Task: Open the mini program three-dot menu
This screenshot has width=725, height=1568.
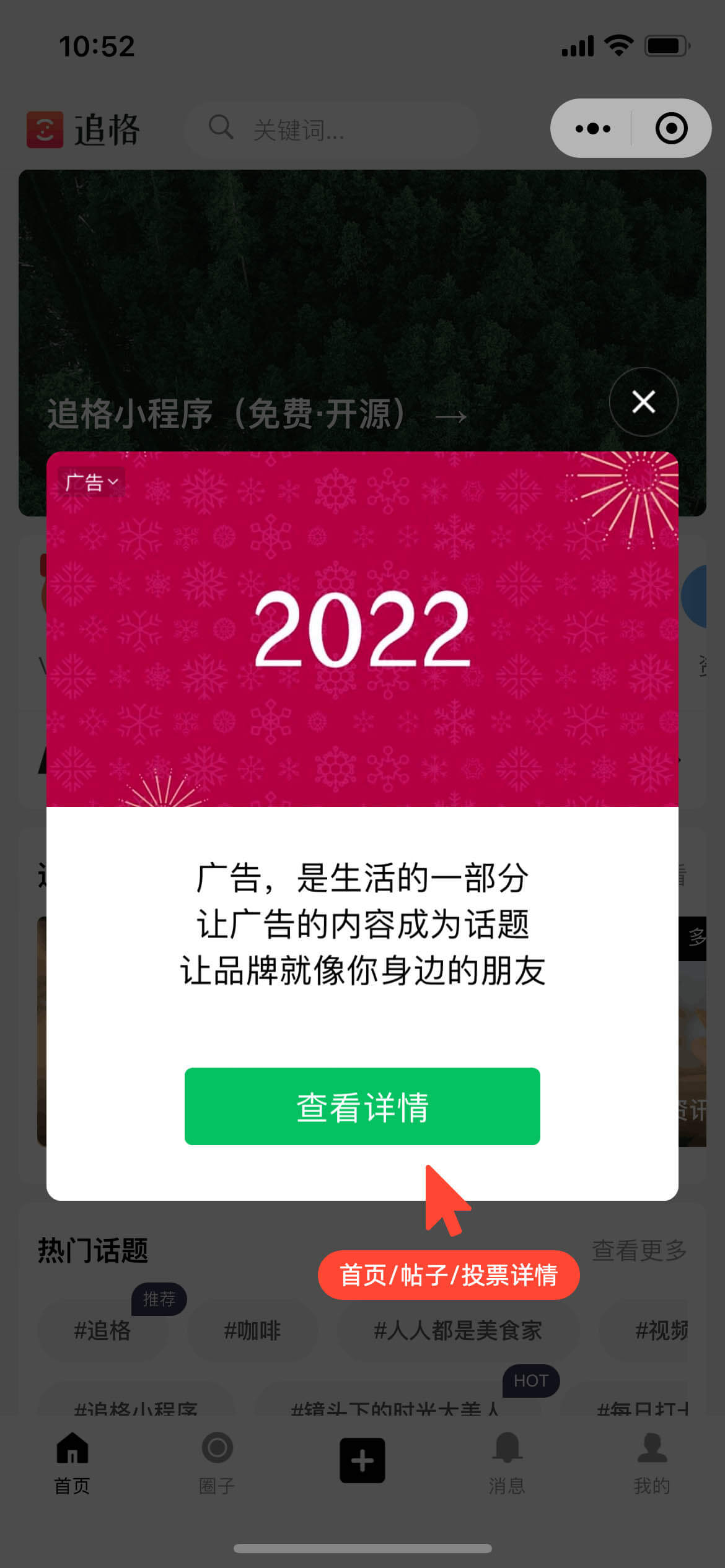Action: [592, 129]
